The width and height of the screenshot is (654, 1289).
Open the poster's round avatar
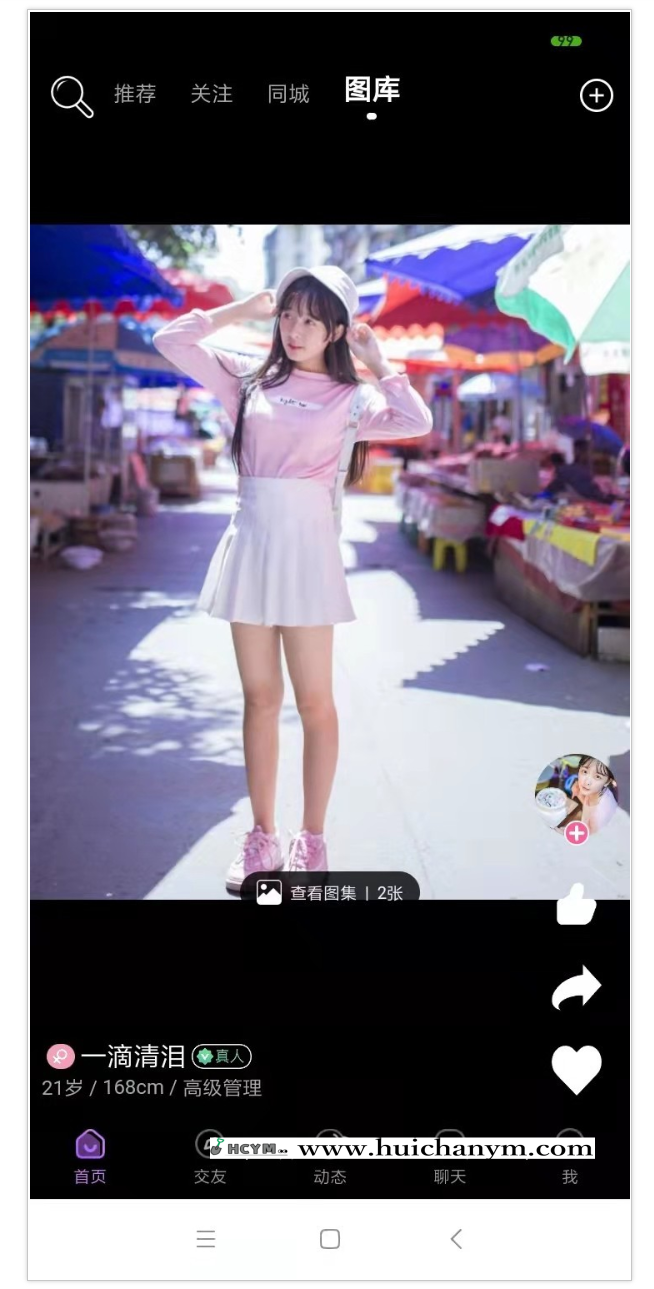[575, 793]
